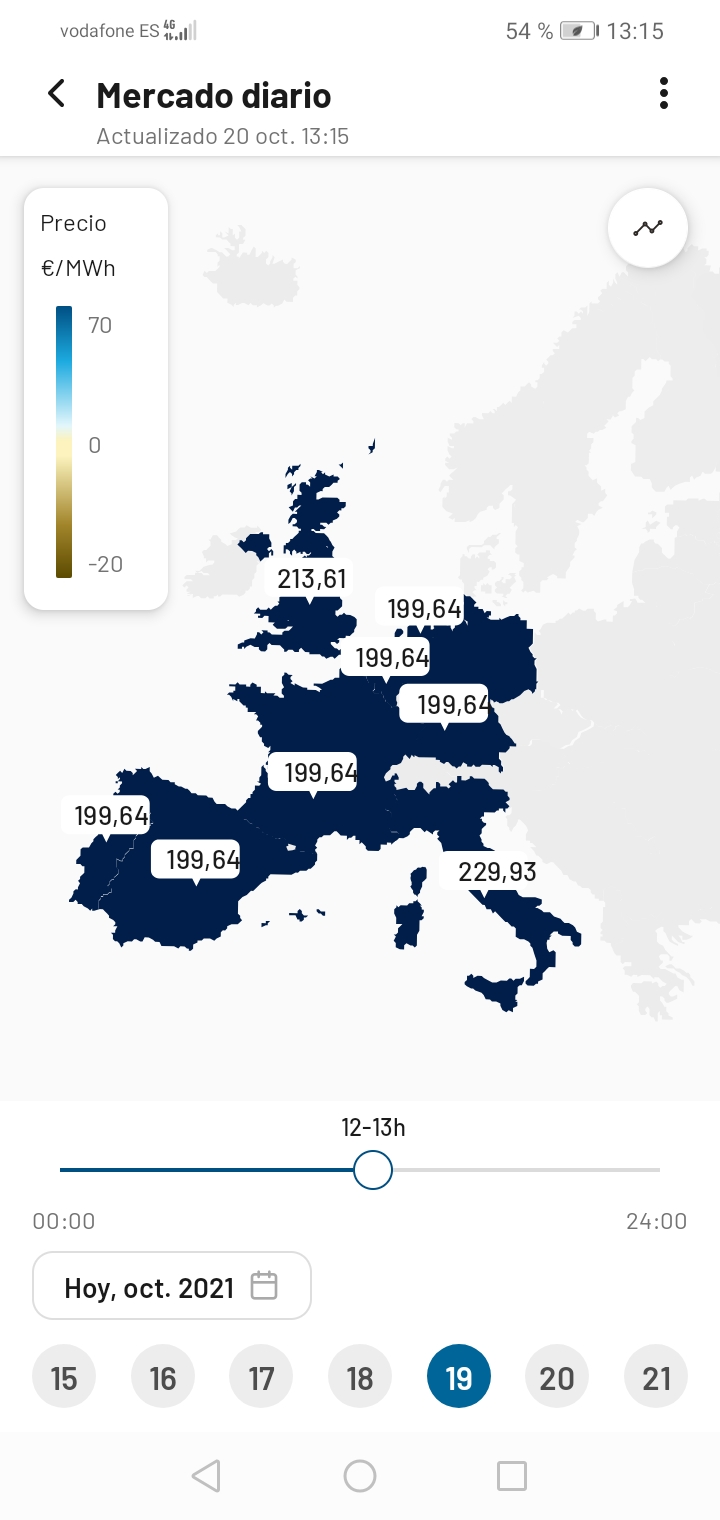Open recent apps from the navigation bar
Viewport: 720px width, 1520px height.
512,1476
